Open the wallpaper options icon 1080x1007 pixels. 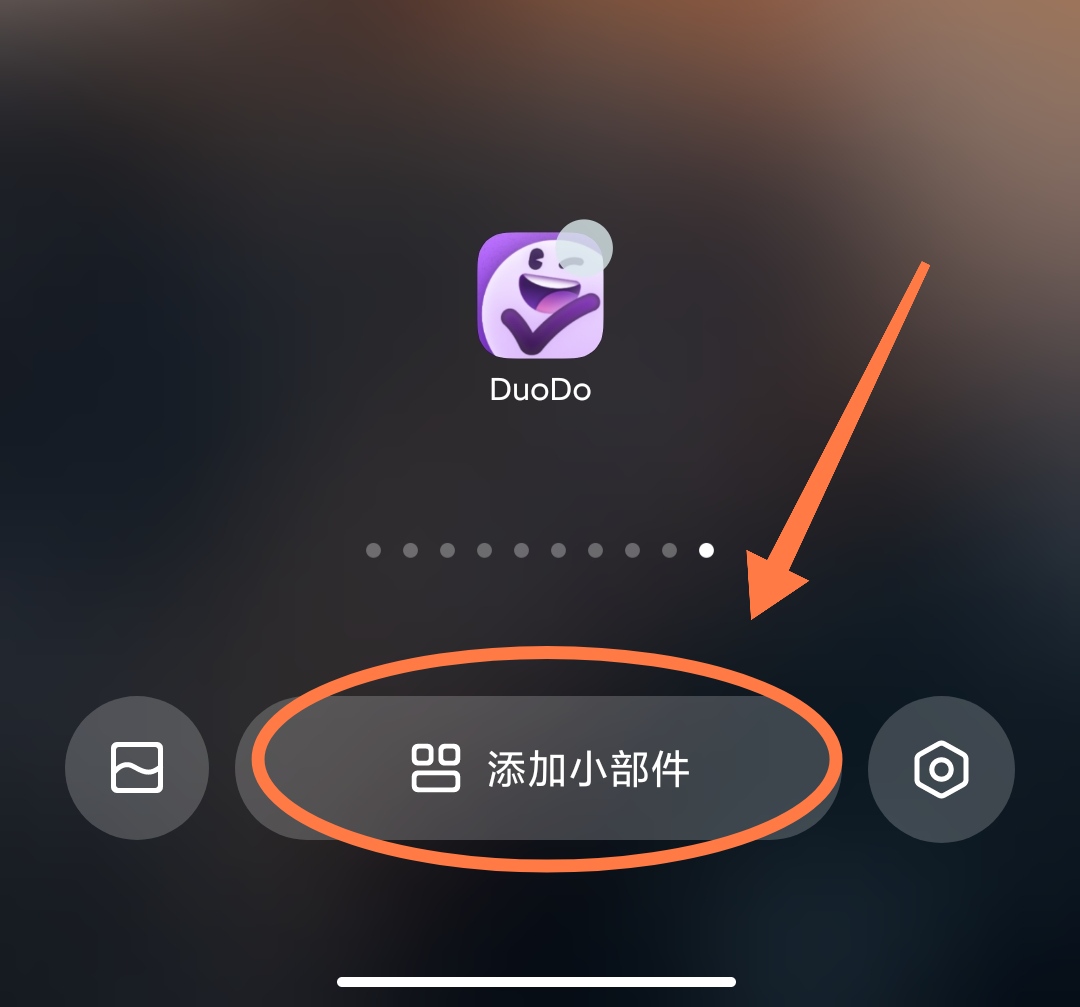137,768
